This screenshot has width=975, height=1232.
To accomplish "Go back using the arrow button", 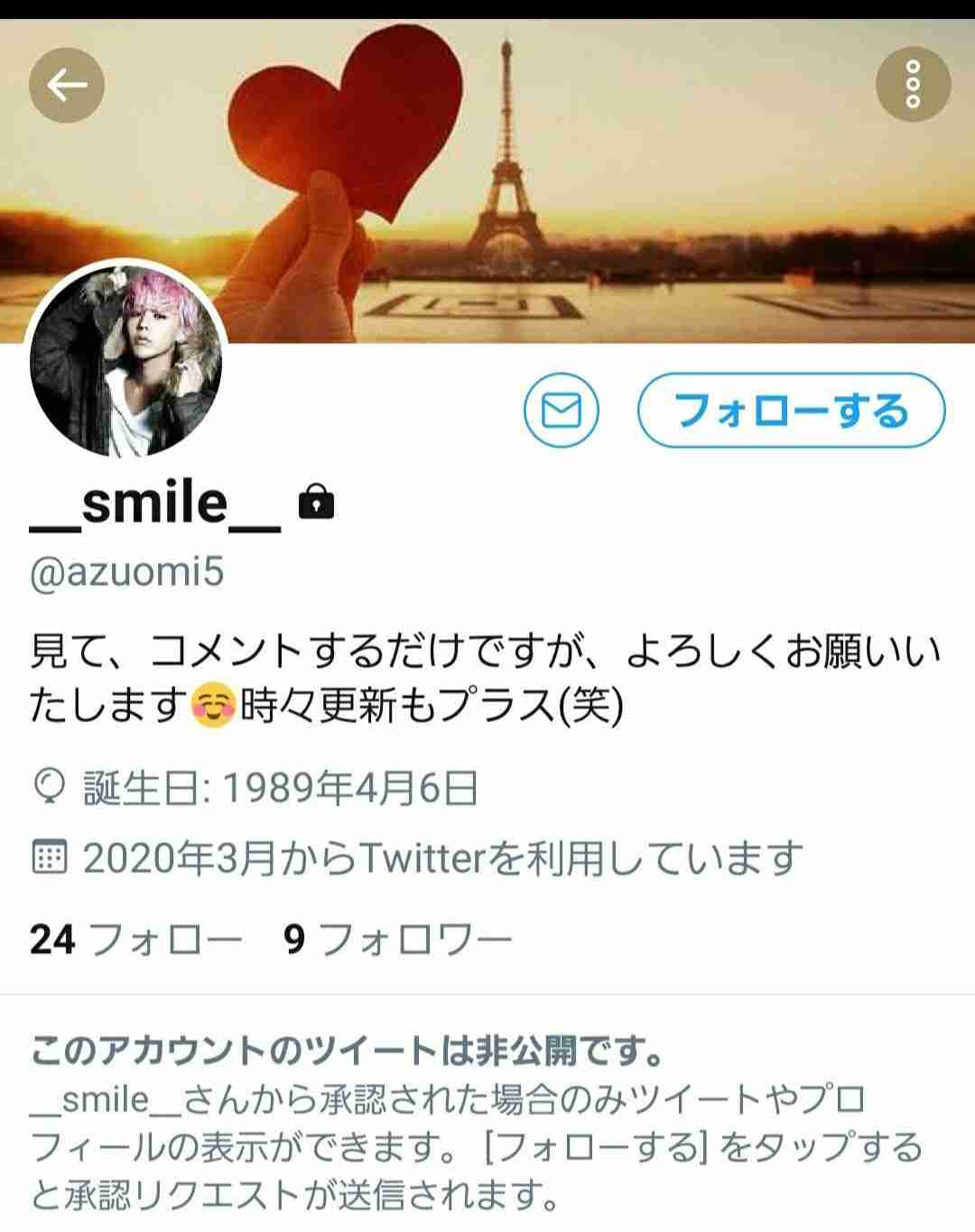I will 67,86.
